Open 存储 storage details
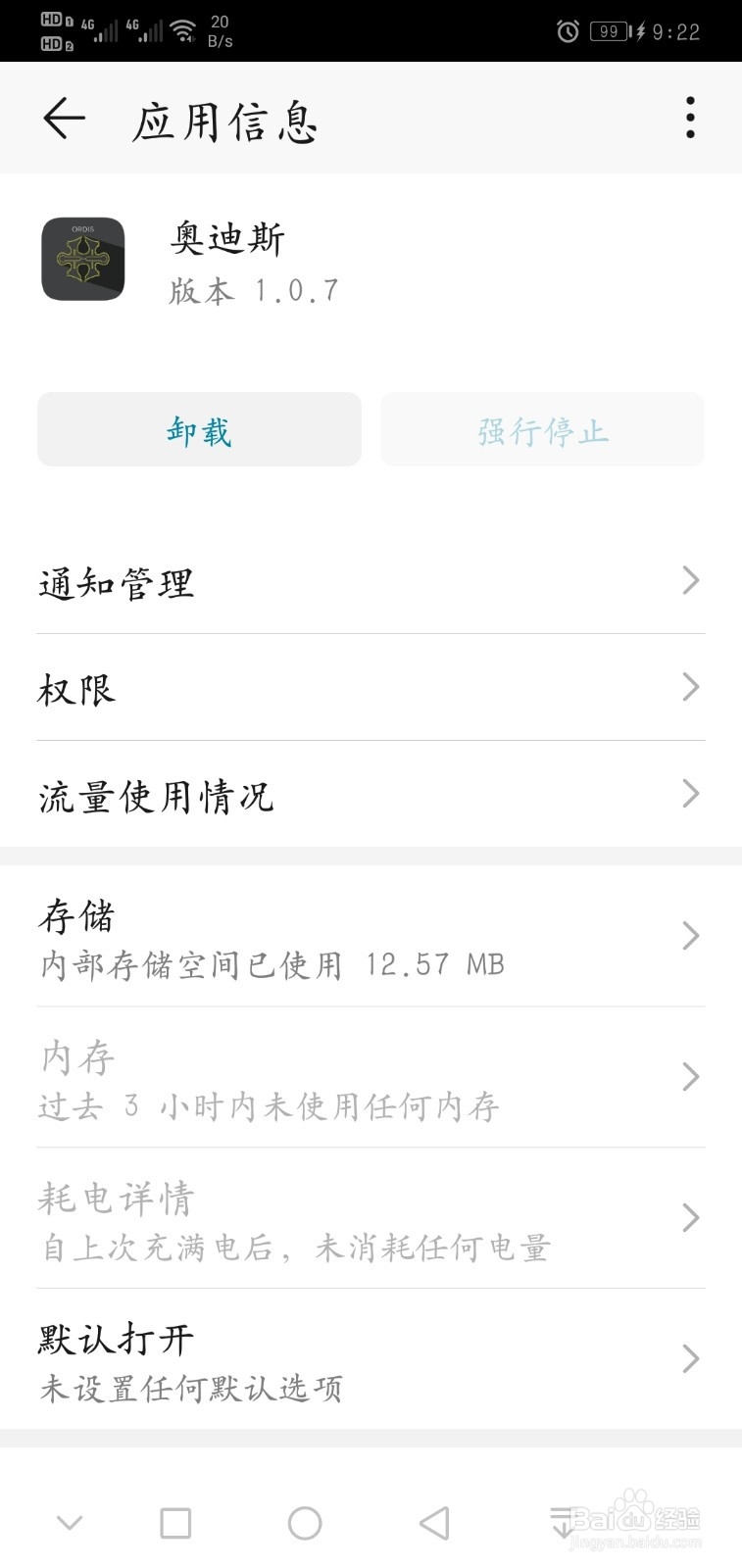Image resolution: width=742 pixels, height=1568 pixels. click(x=371, y=937)
